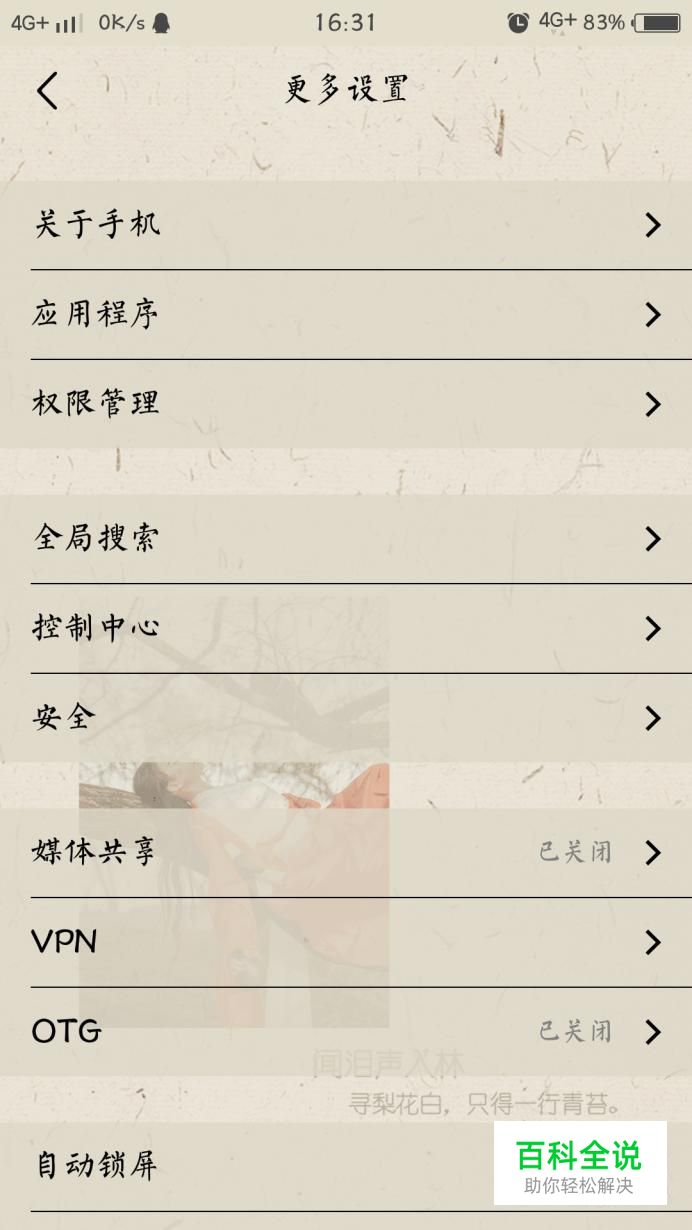Open the OTG setting
Screen dimensions: 692x1230
(345, 1031)
